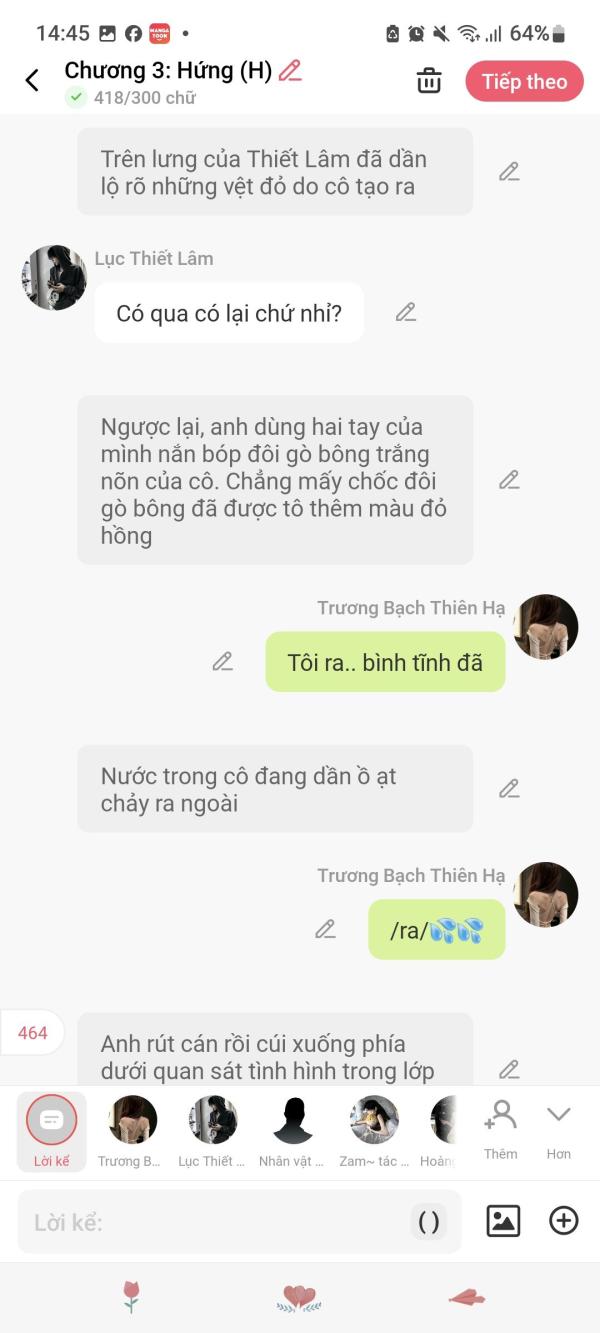Edit the narration 'Nước trong cô đang dần ồ ạt'
600x1333 pixels.
coord(509,788)
